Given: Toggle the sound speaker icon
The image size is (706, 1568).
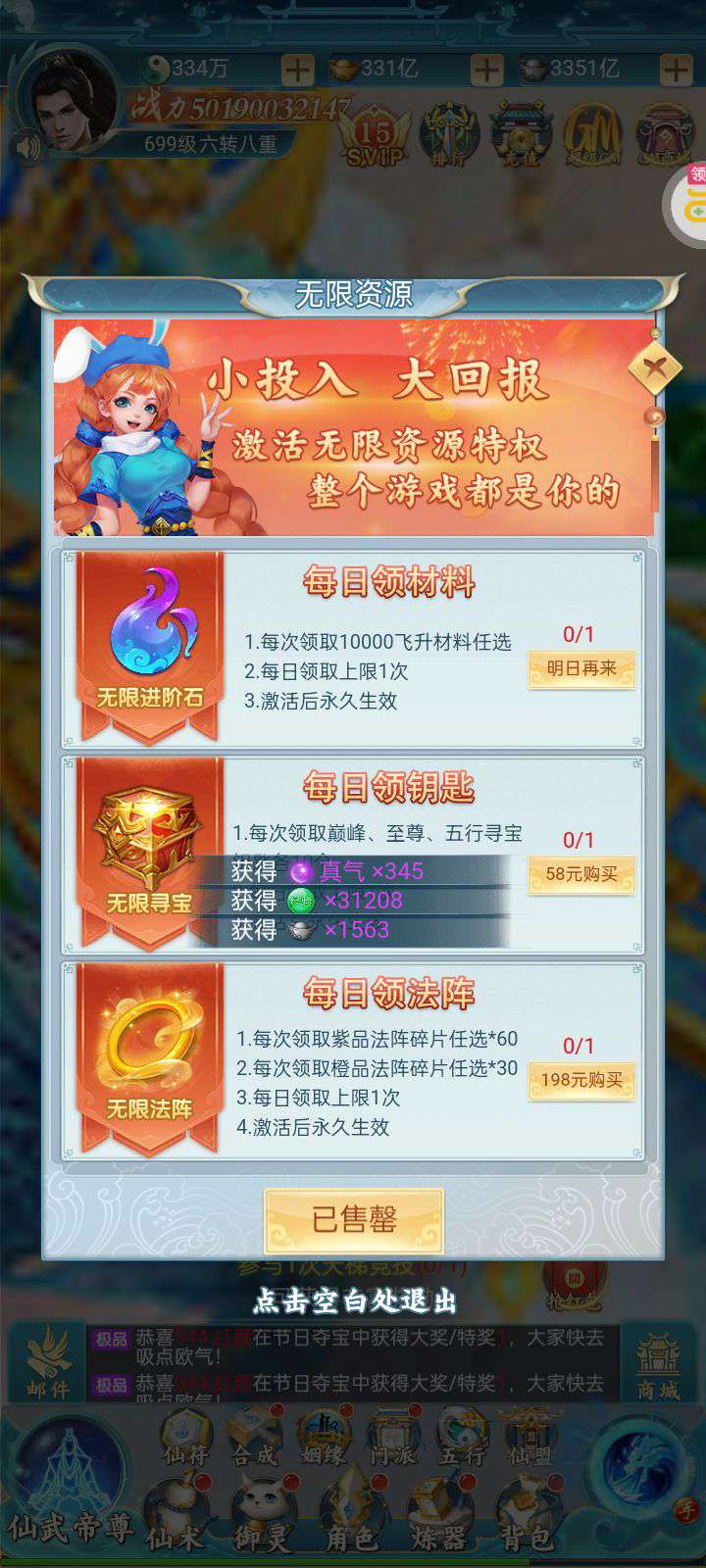Looking at the screenshot, I should pyautogui.click(x=29, y=148).
